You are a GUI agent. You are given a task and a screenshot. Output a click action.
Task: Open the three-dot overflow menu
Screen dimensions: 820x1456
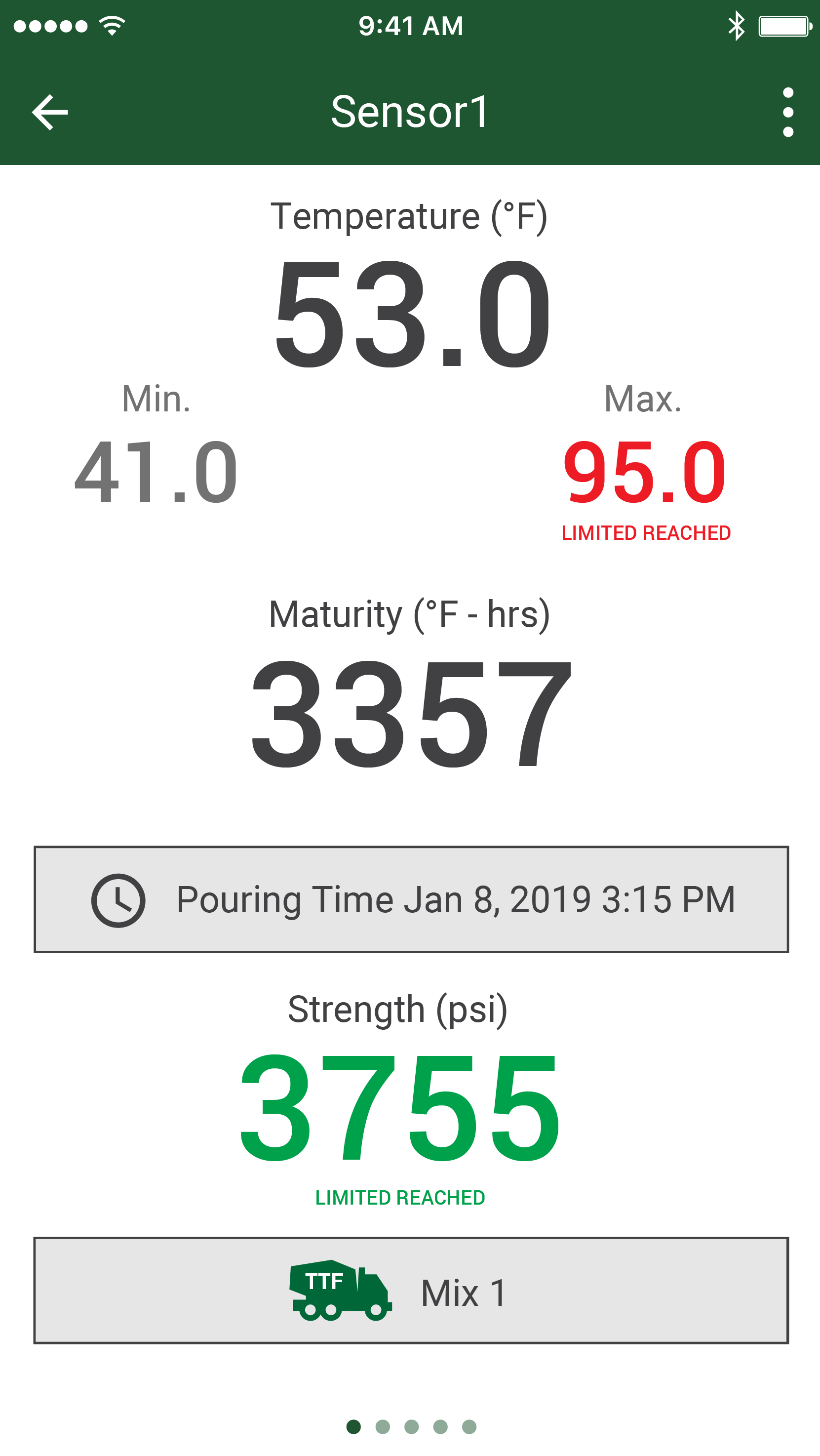click(788, 112)
